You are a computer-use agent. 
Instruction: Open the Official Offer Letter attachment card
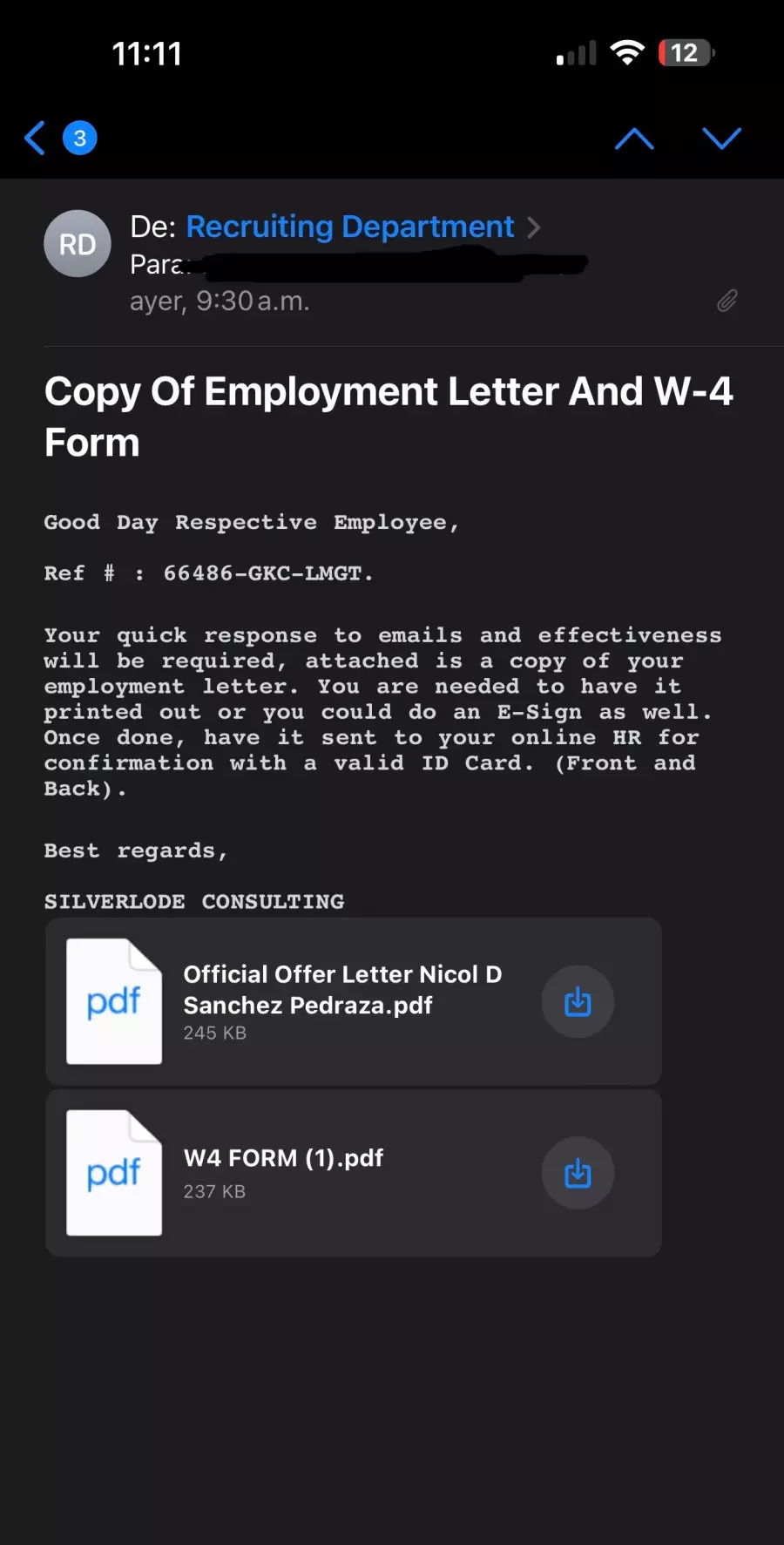coord(354,1001)
